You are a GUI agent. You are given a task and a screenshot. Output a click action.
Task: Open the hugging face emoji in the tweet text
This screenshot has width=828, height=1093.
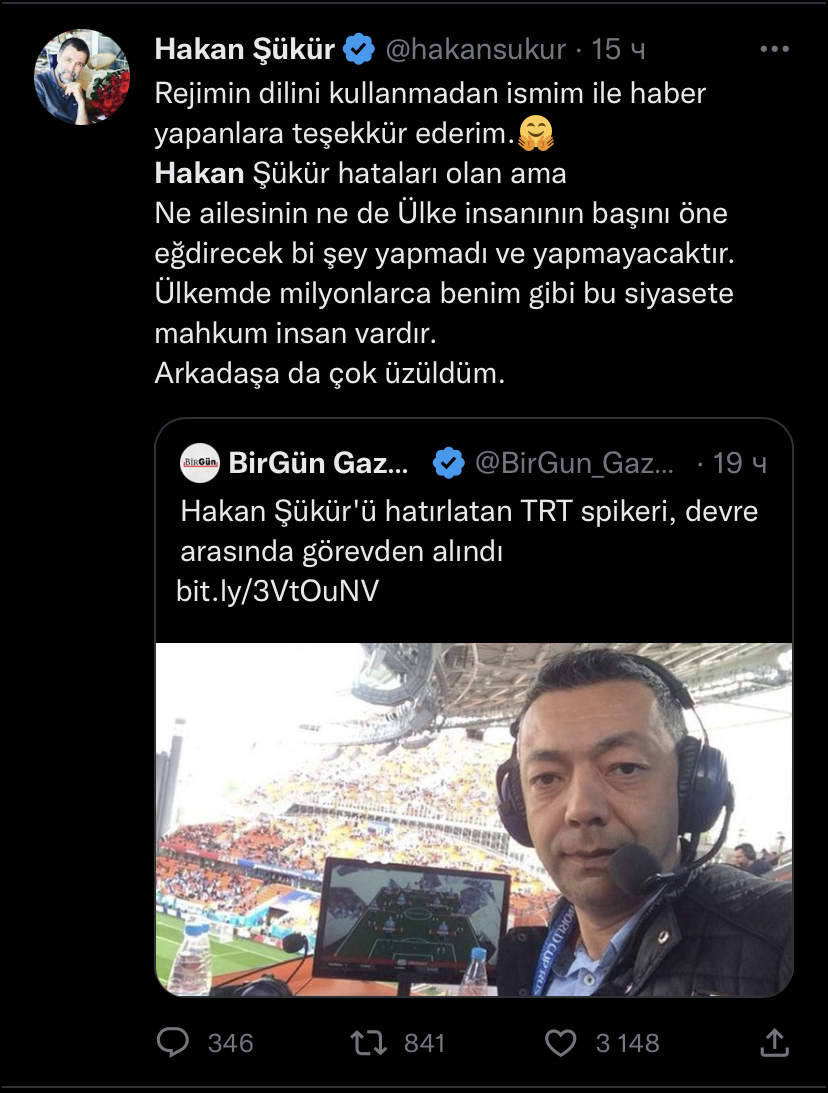[534, 128]
